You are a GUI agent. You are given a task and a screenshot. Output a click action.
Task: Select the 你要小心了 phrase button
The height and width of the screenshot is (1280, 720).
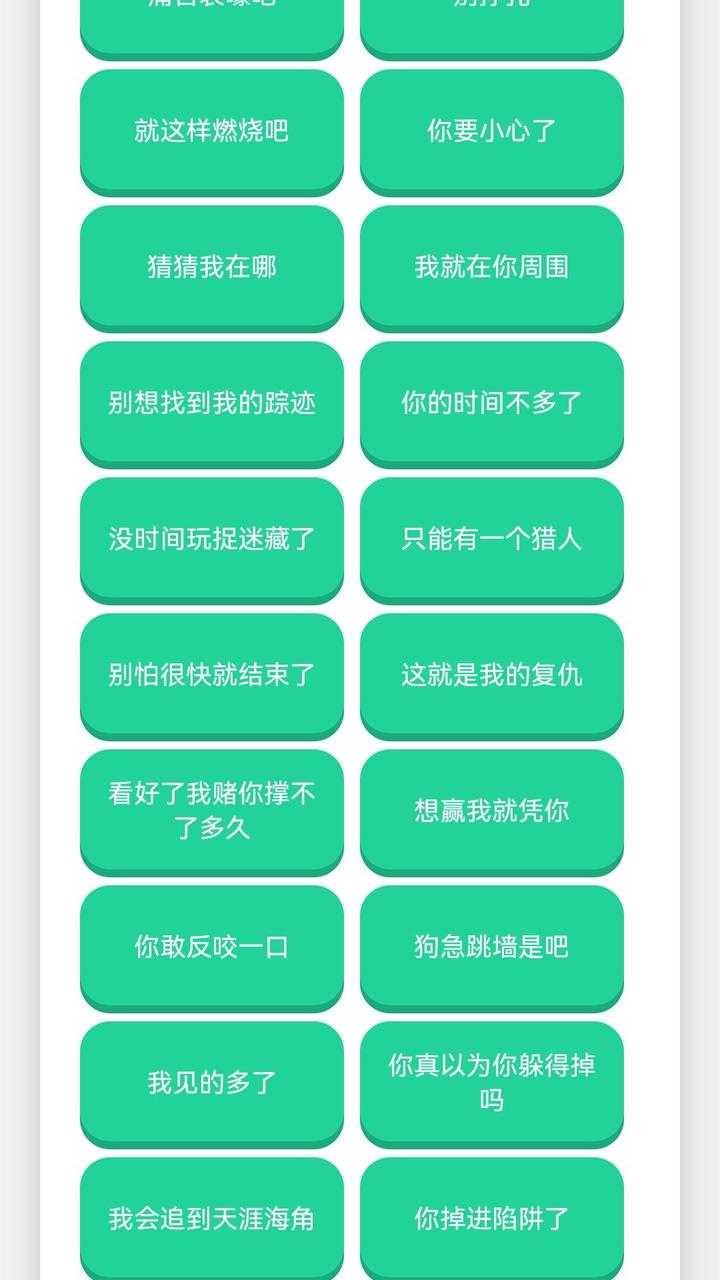(x=492, y=130)
